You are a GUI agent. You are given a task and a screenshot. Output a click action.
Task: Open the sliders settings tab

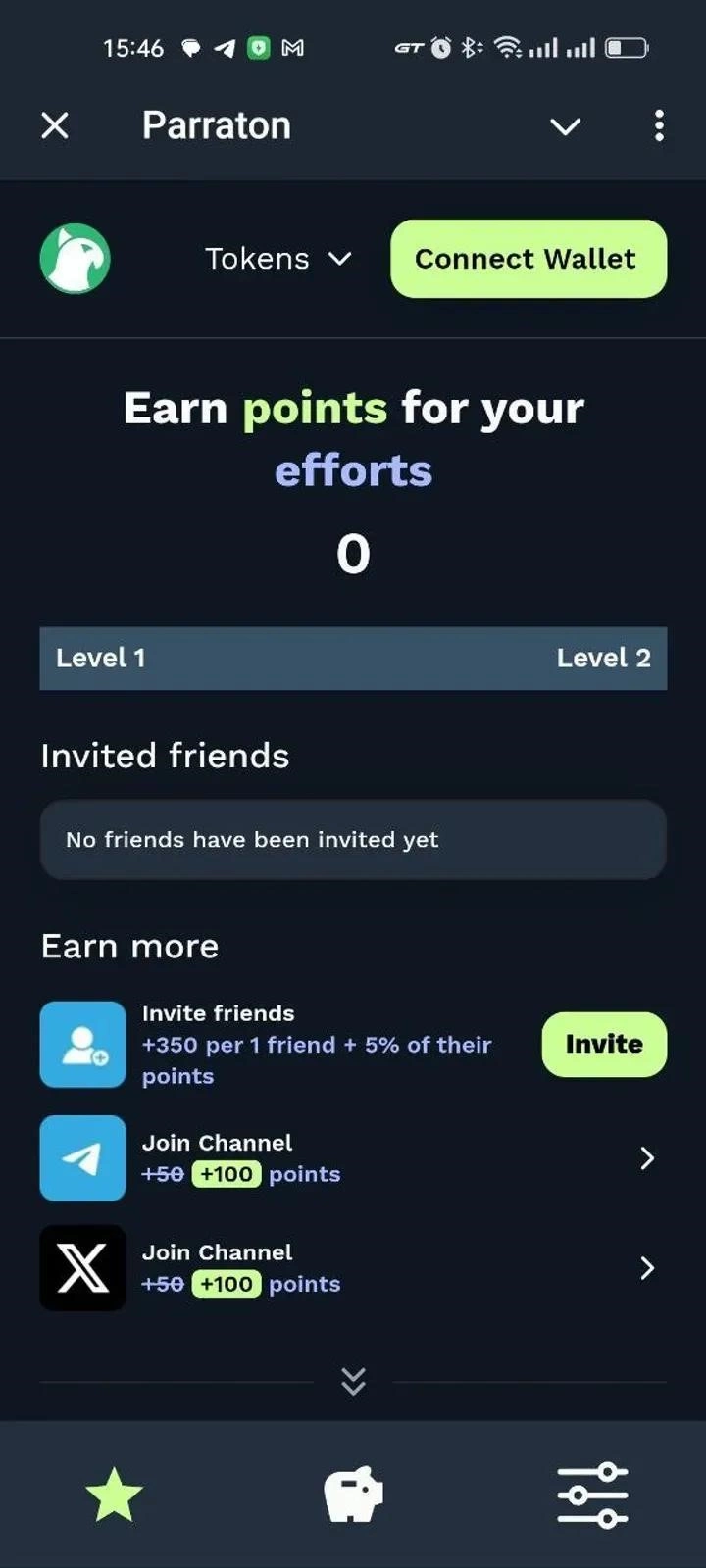tap(592, 1495)
